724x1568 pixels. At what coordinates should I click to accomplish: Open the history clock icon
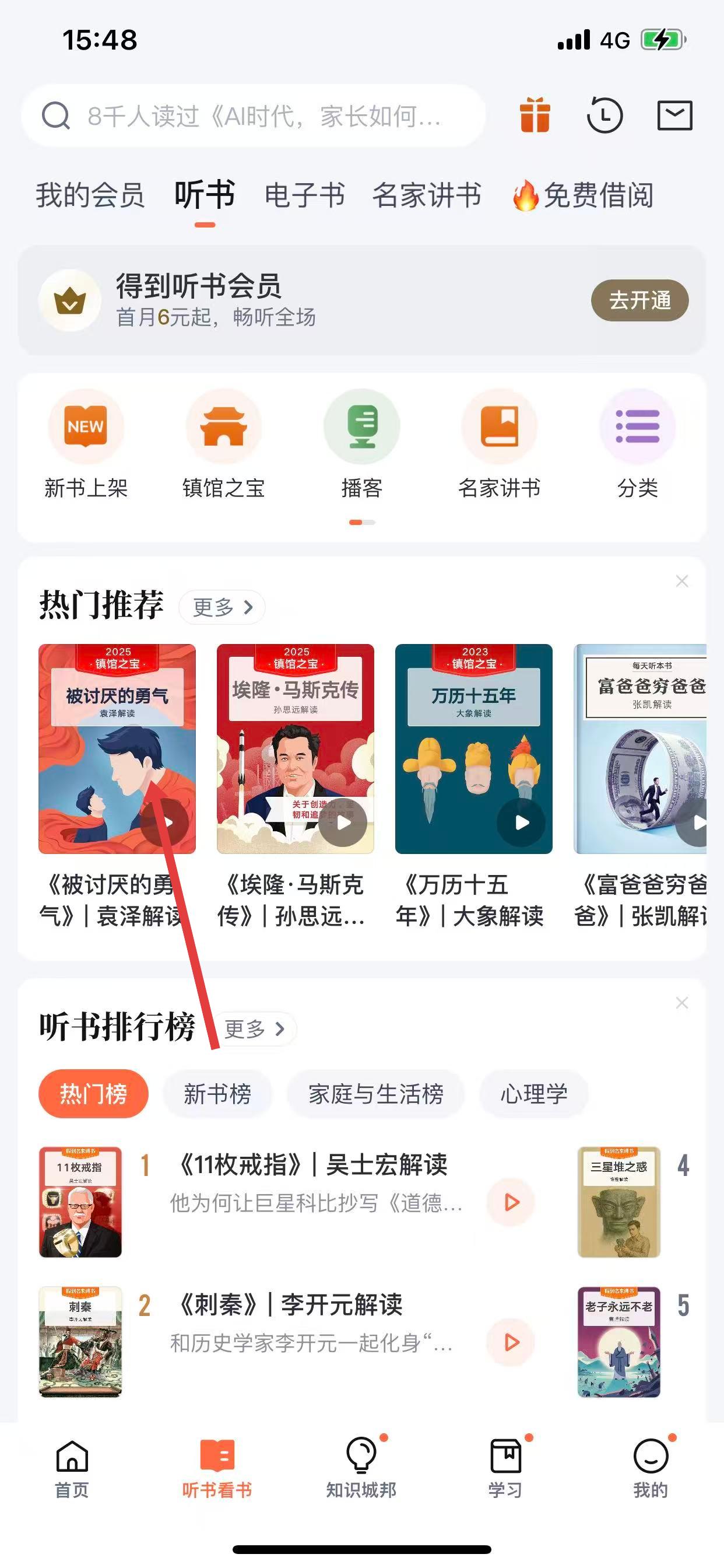(x=604, y=116)
